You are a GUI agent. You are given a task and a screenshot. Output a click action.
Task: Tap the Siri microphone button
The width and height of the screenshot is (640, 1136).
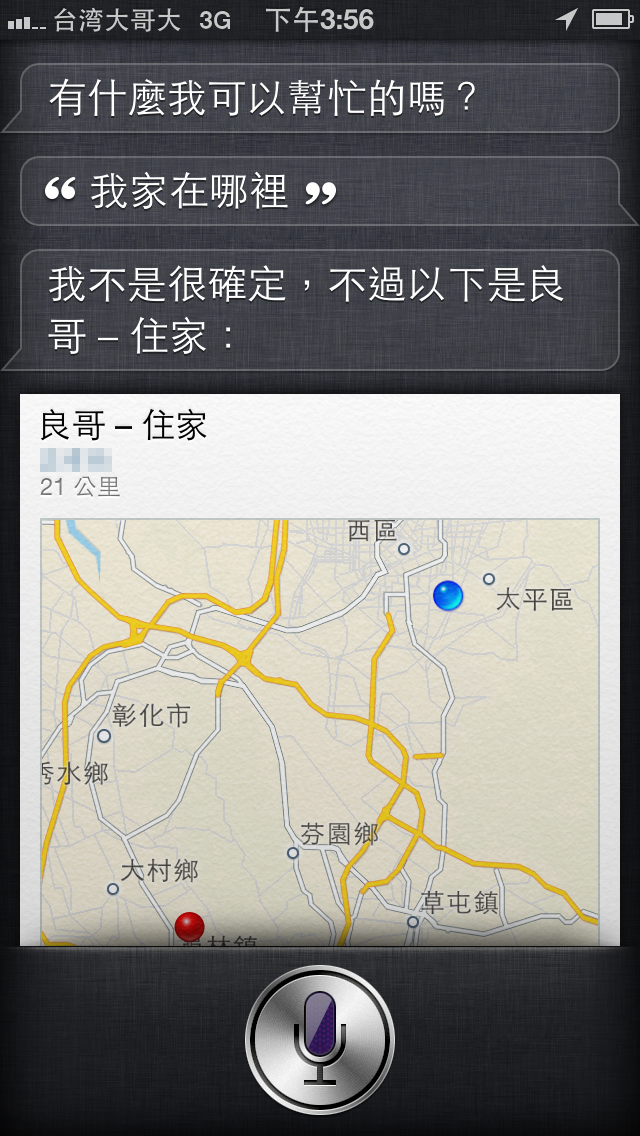pos(320,1040)
